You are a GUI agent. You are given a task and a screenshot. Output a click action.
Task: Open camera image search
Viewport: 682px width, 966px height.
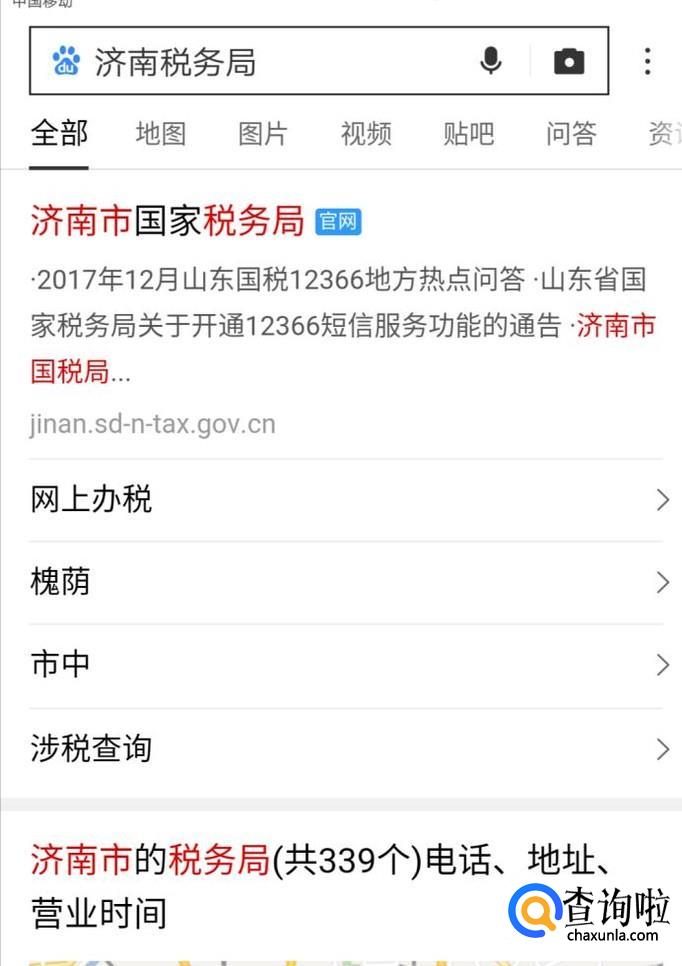pos(569,62)
